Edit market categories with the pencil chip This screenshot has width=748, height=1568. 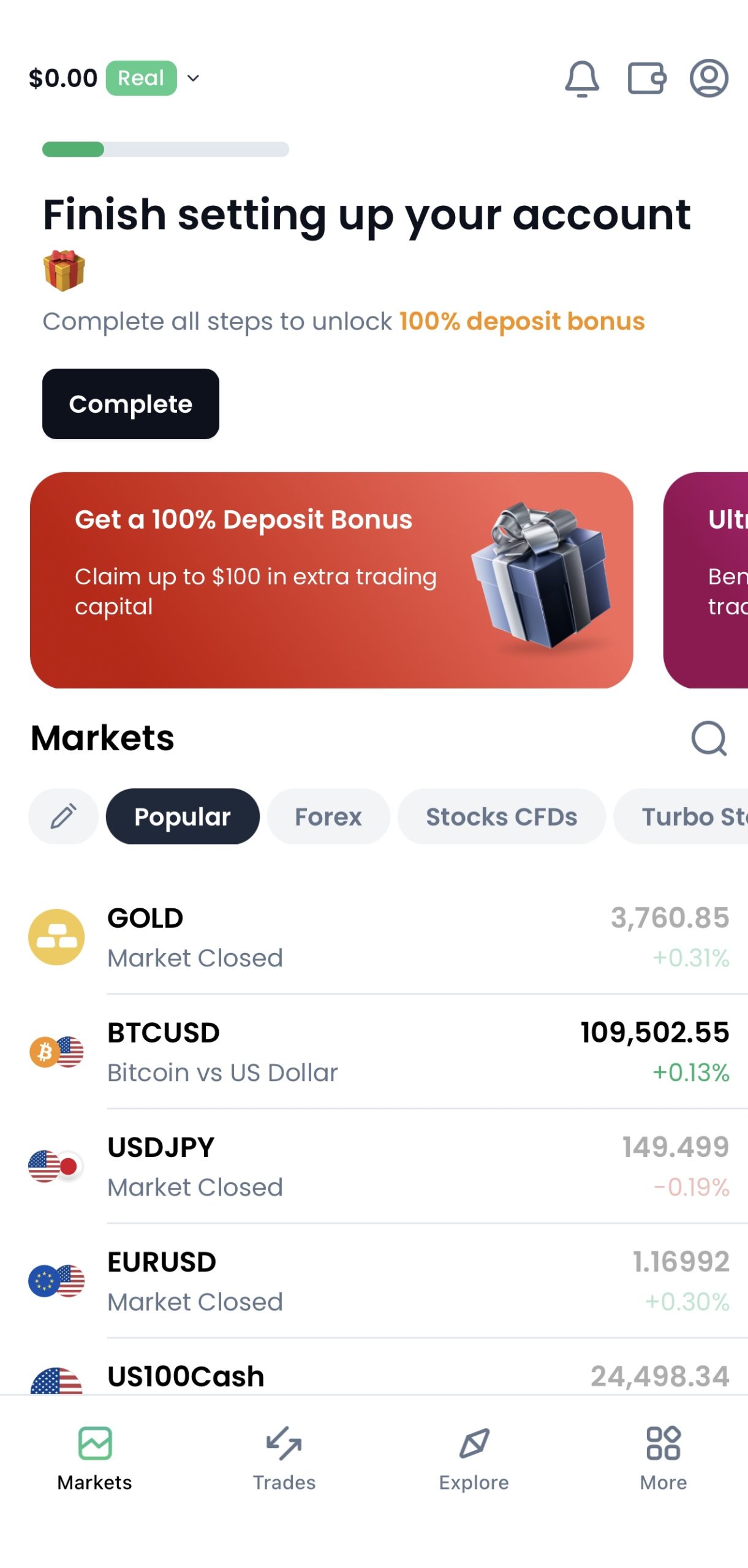tap(63, 816)
